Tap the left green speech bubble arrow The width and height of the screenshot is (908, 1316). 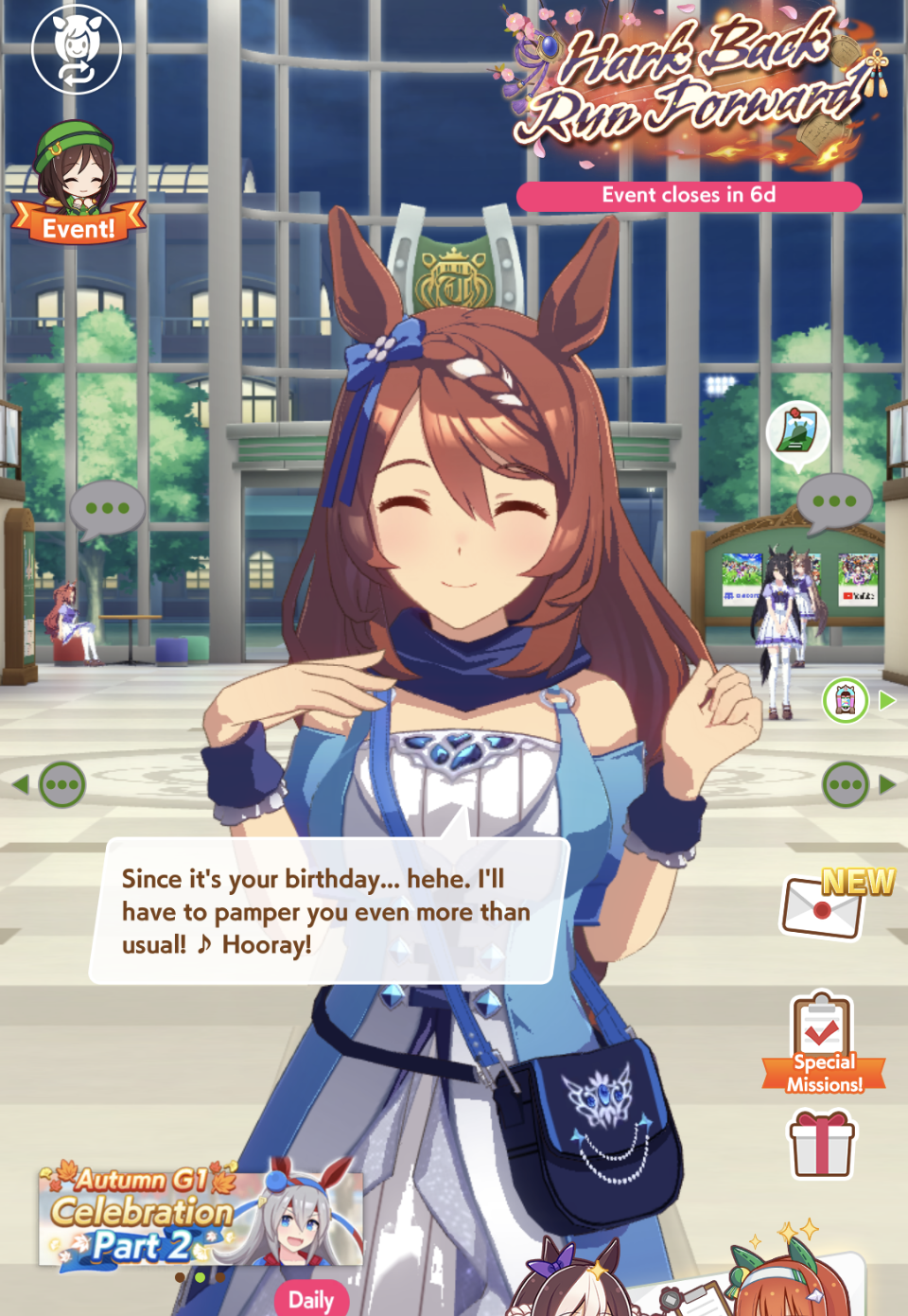tap(51, 784)
